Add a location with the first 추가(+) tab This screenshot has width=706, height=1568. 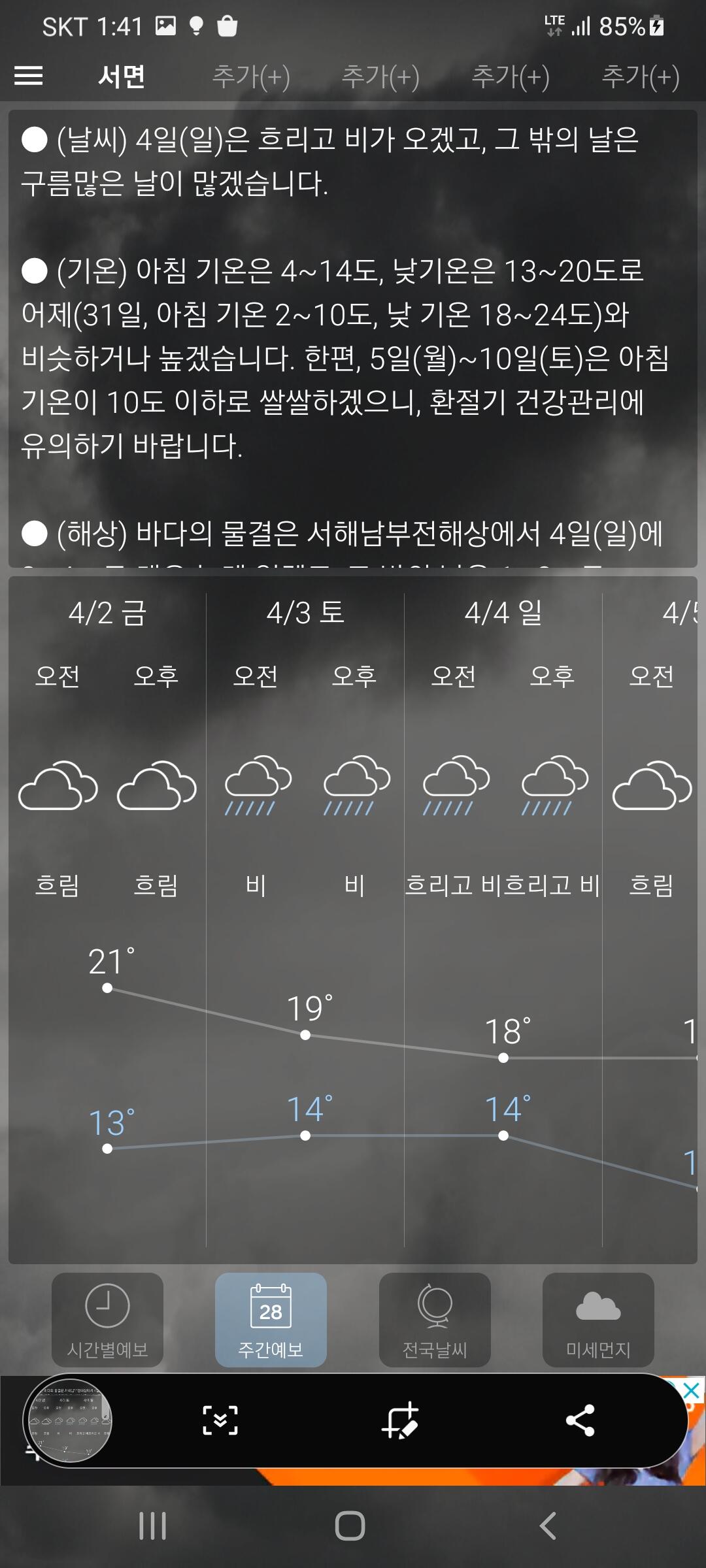[251, 76]
